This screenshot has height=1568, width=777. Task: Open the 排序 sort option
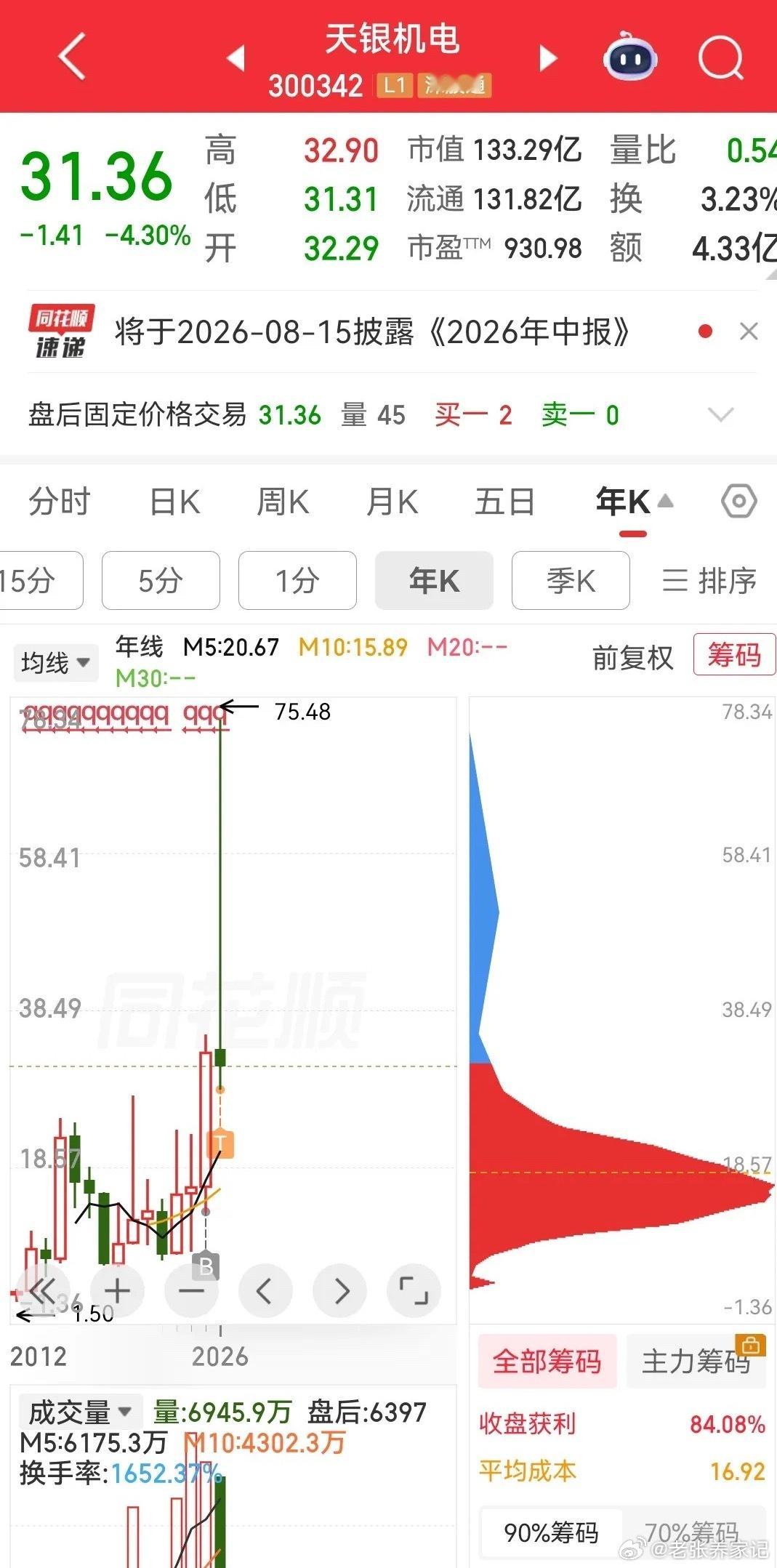[x=709, y=581]
